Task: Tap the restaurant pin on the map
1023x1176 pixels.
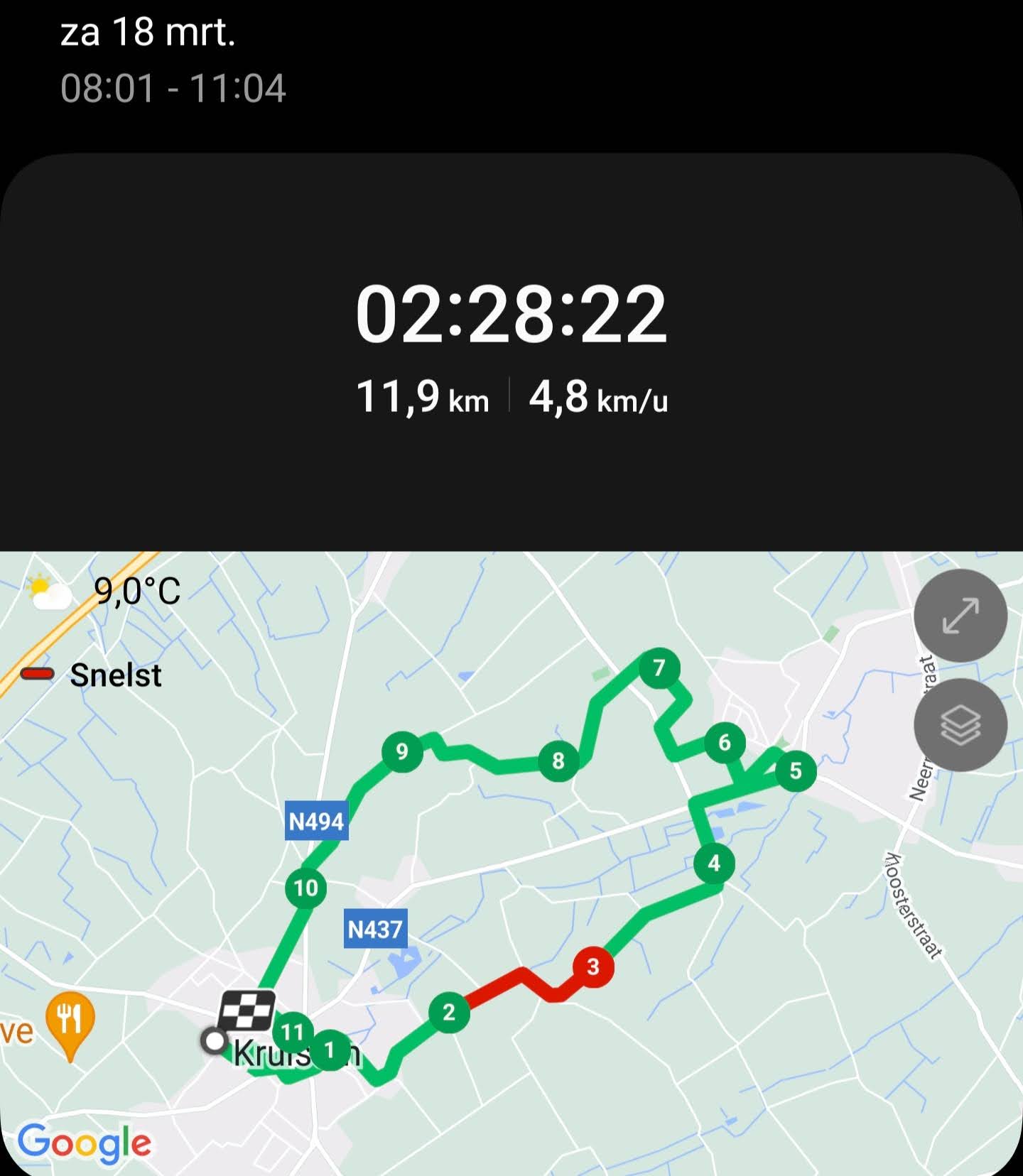Action: [x=70, y=1022]
